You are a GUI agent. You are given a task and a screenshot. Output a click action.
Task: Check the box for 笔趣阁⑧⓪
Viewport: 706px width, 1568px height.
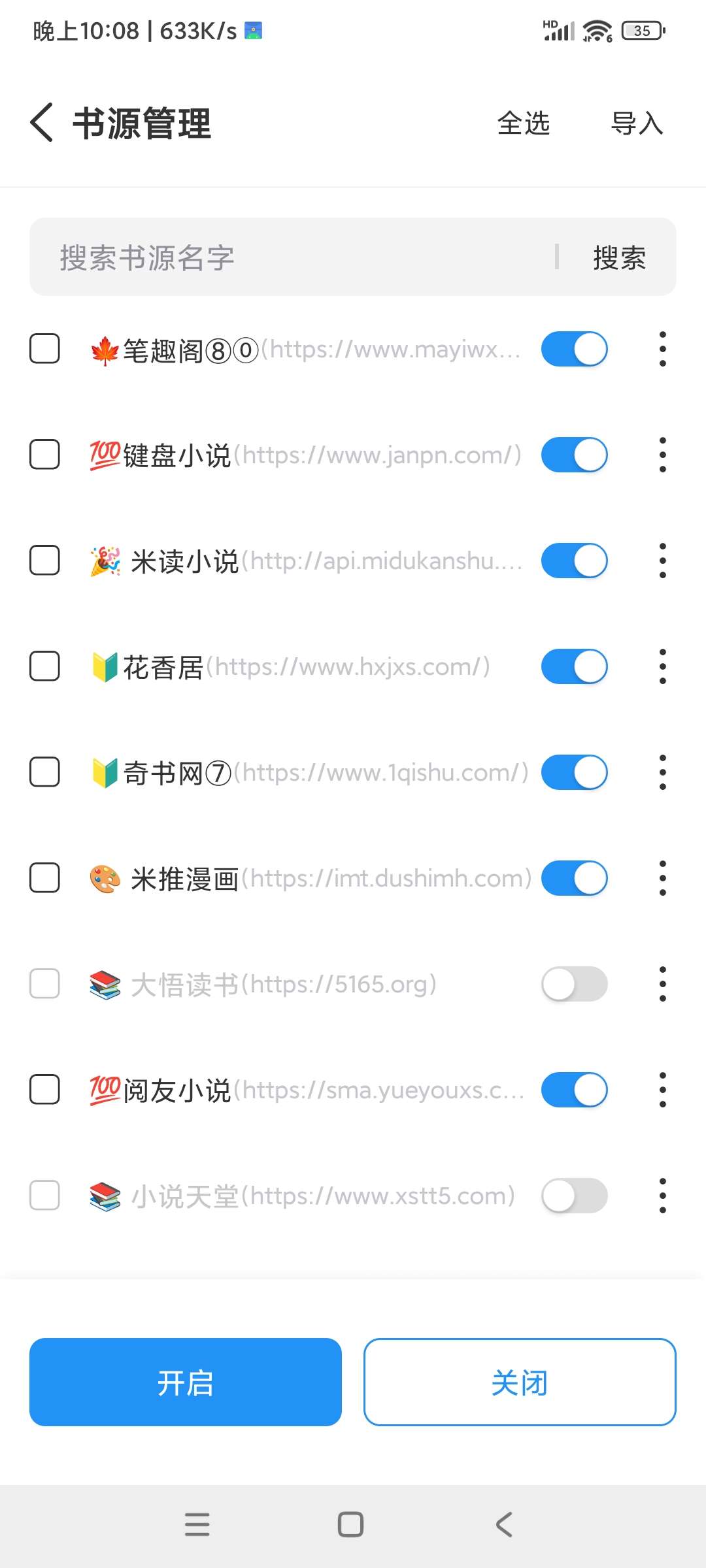pos(44,349)
